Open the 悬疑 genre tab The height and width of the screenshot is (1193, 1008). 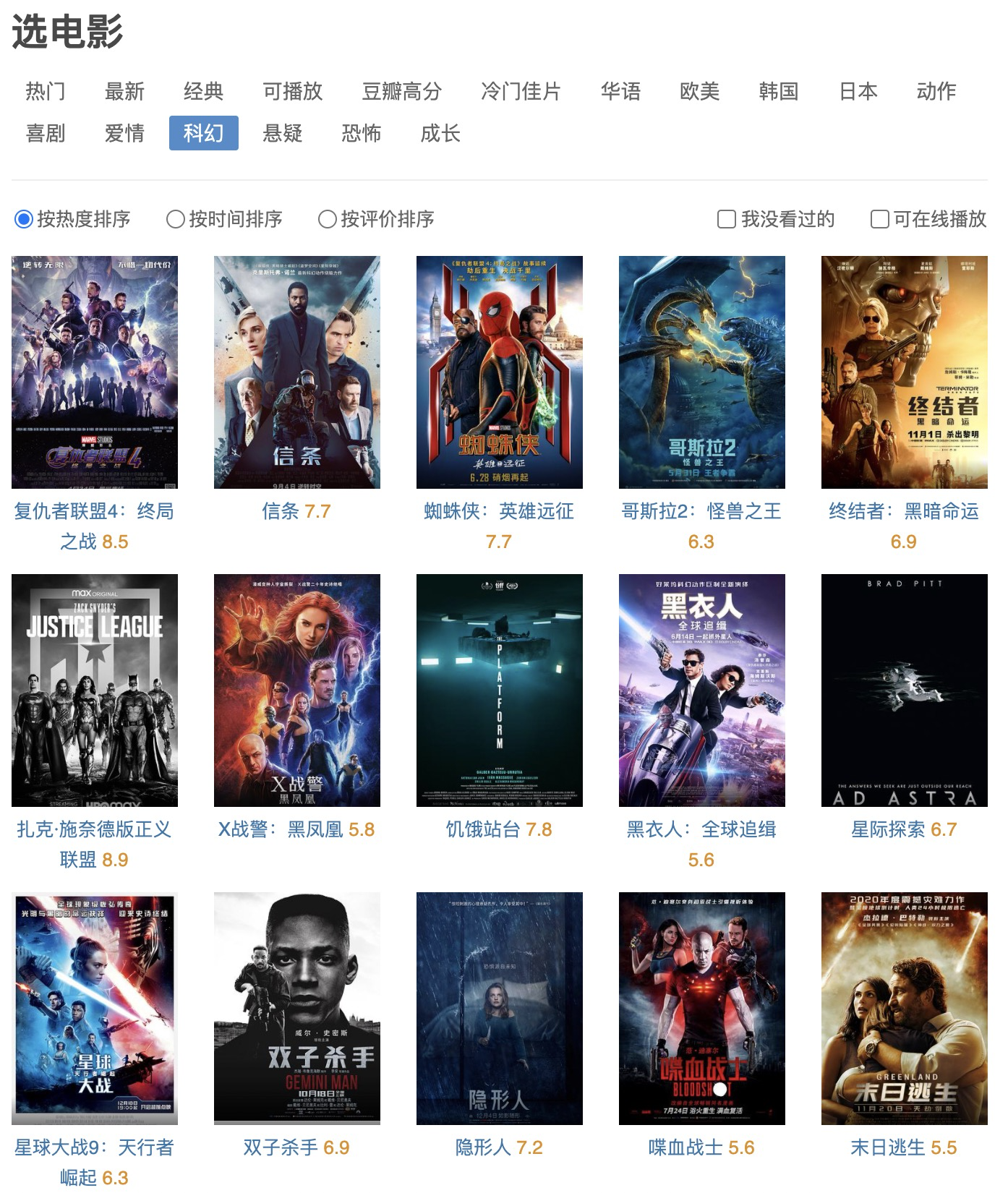(x=282, y=133)
